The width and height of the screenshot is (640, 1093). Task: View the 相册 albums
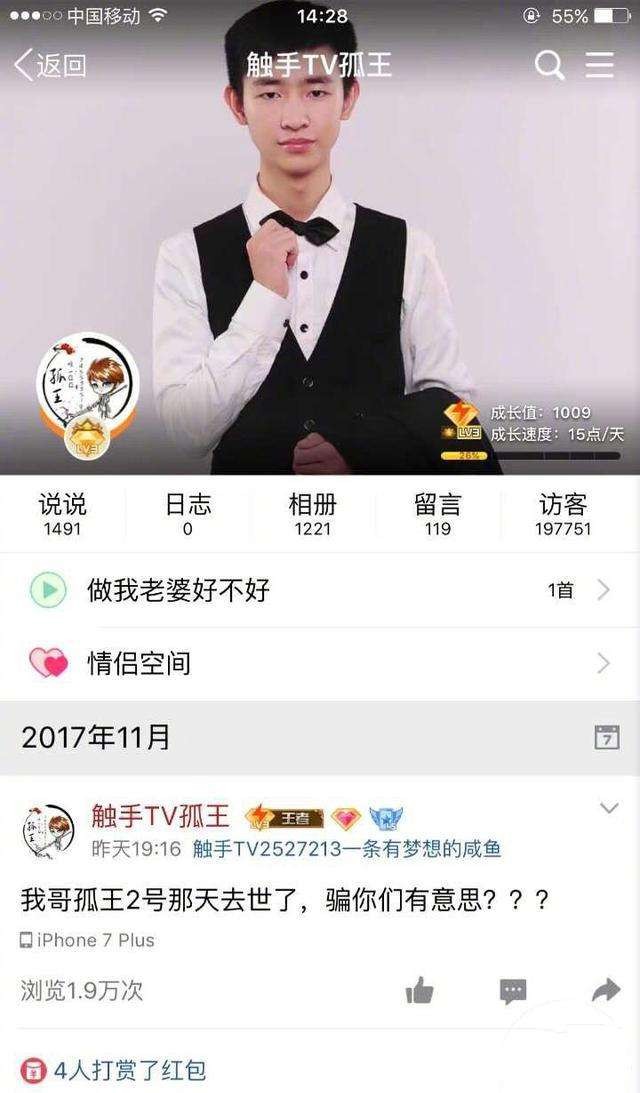[x=312, y=515]
